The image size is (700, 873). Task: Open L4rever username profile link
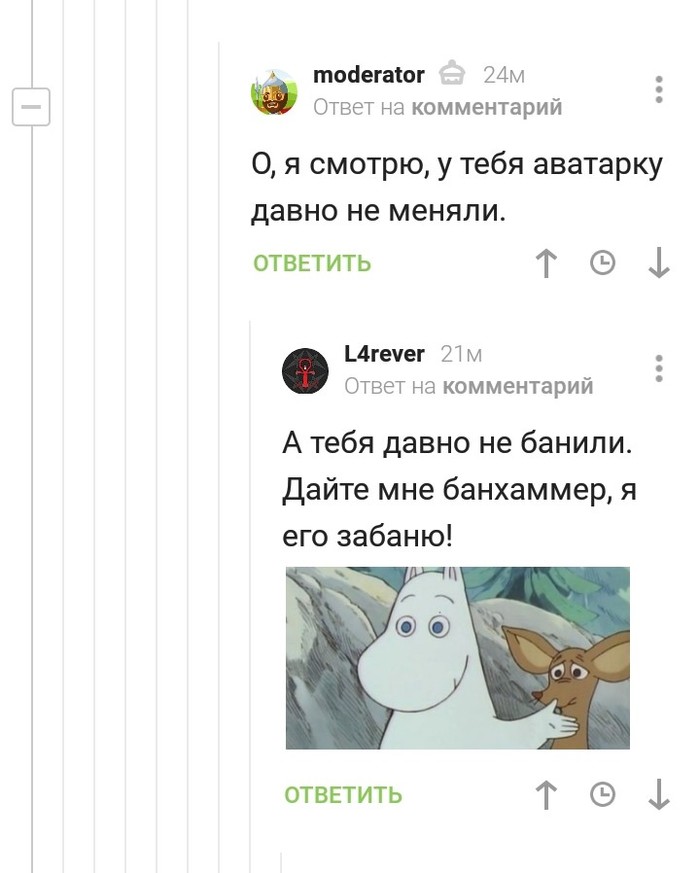tap(384, 354)
